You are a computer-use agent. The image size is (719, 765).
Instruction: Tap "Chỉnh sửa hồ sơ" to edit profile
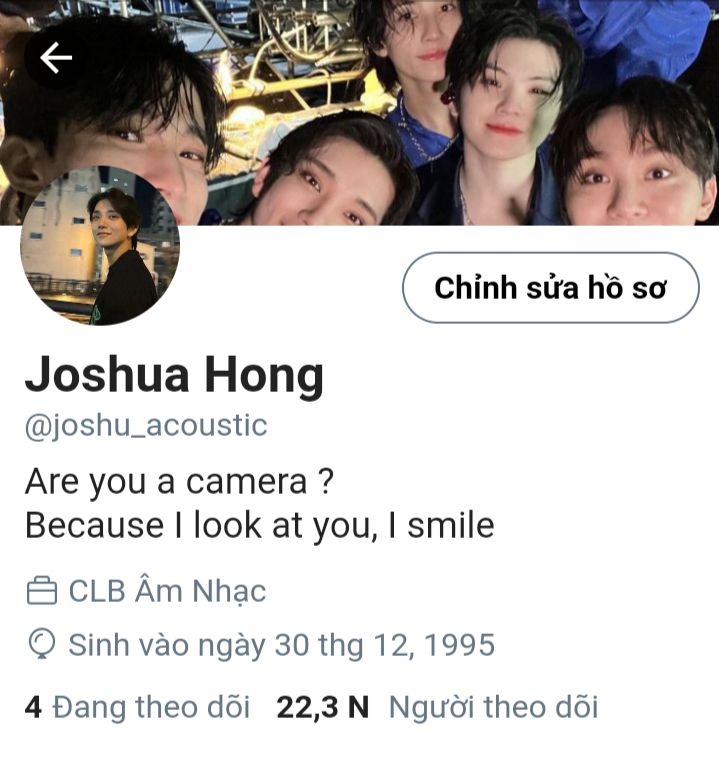click(551, 287)
